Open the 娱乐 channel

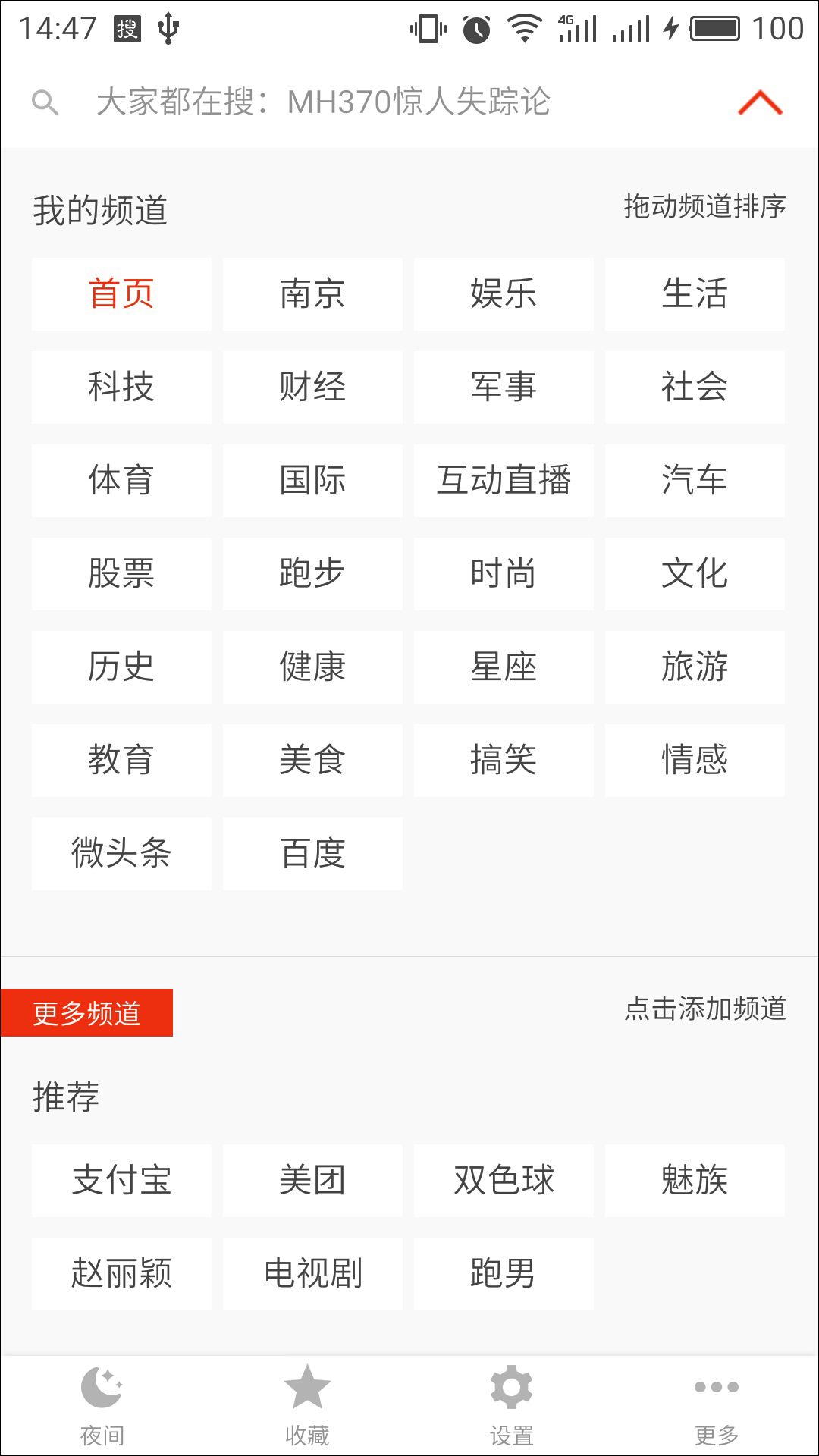(504, 294)
